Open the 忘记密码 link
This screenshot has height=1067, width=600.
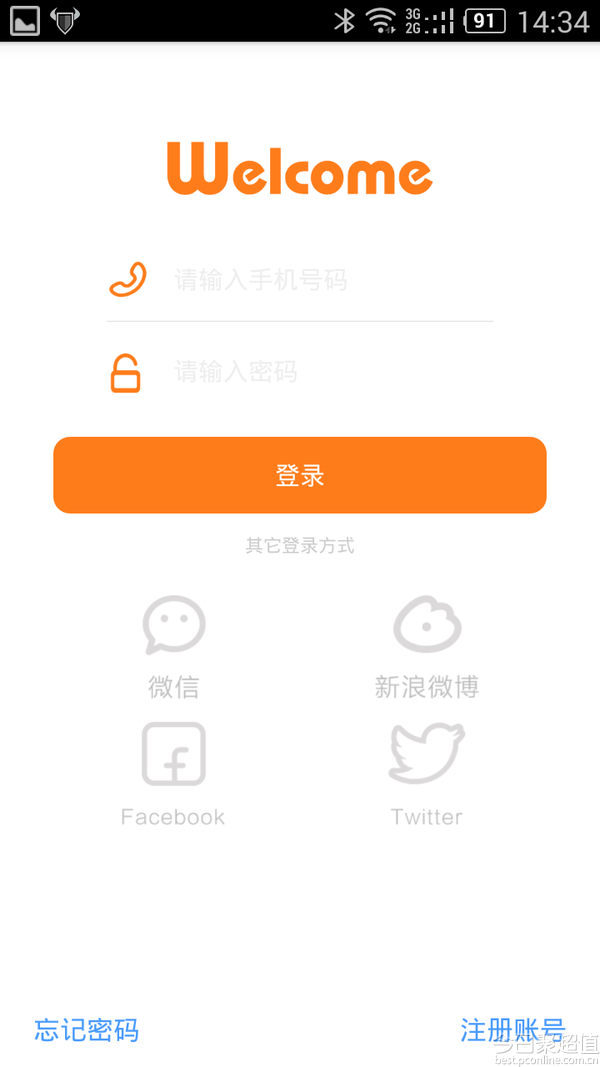87,1030
